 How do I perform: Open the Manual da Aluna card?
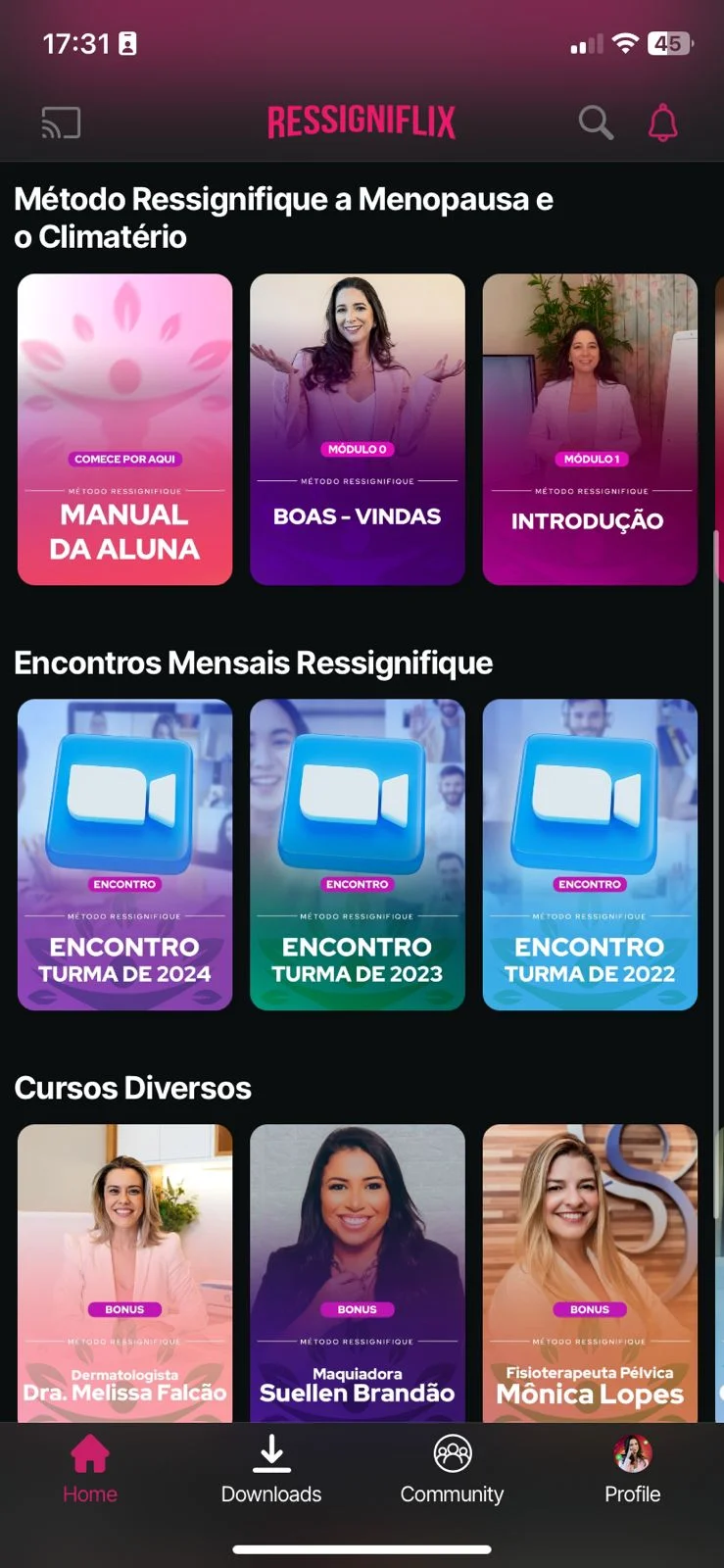[x=124, y=429]
